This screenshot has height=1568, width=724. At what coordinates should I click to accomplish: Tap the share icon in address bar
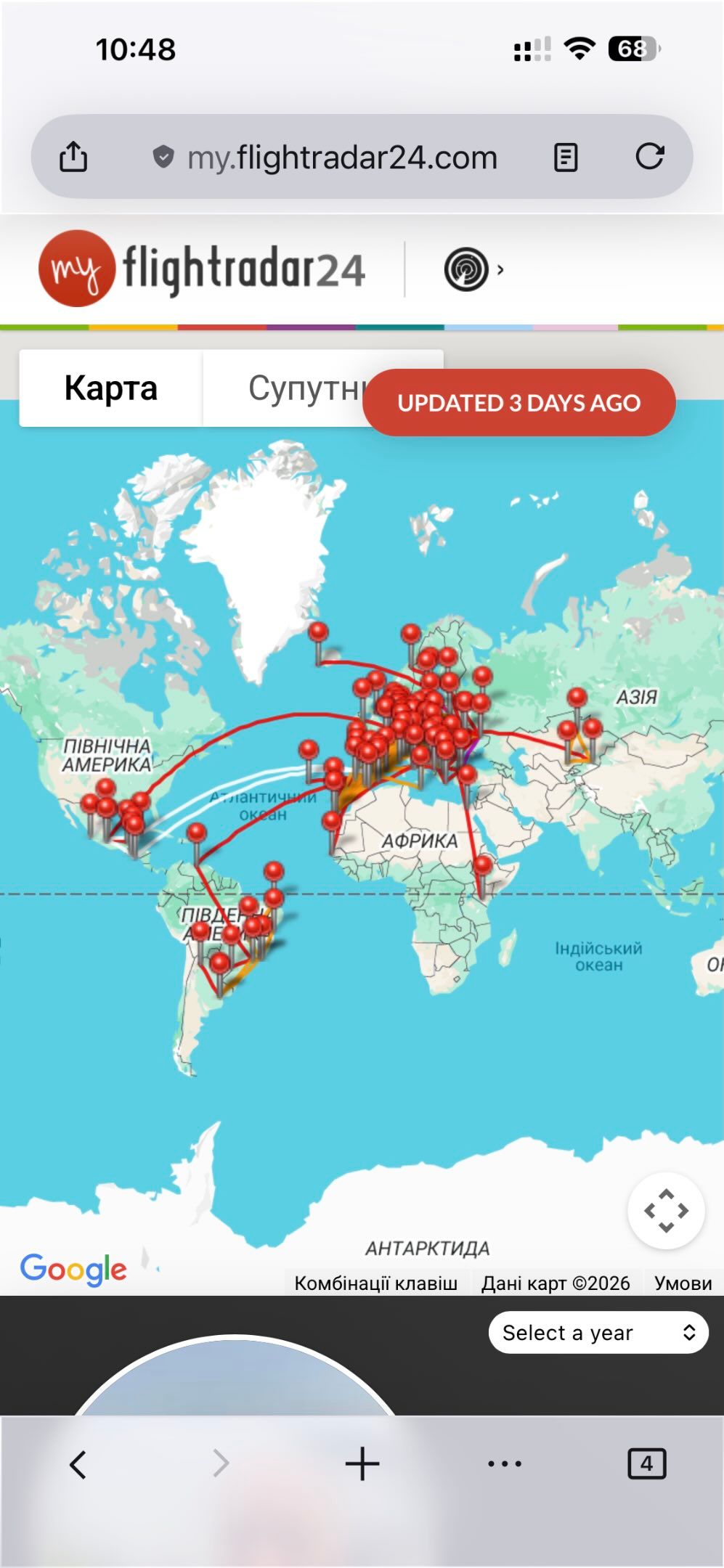coord(73,156)
